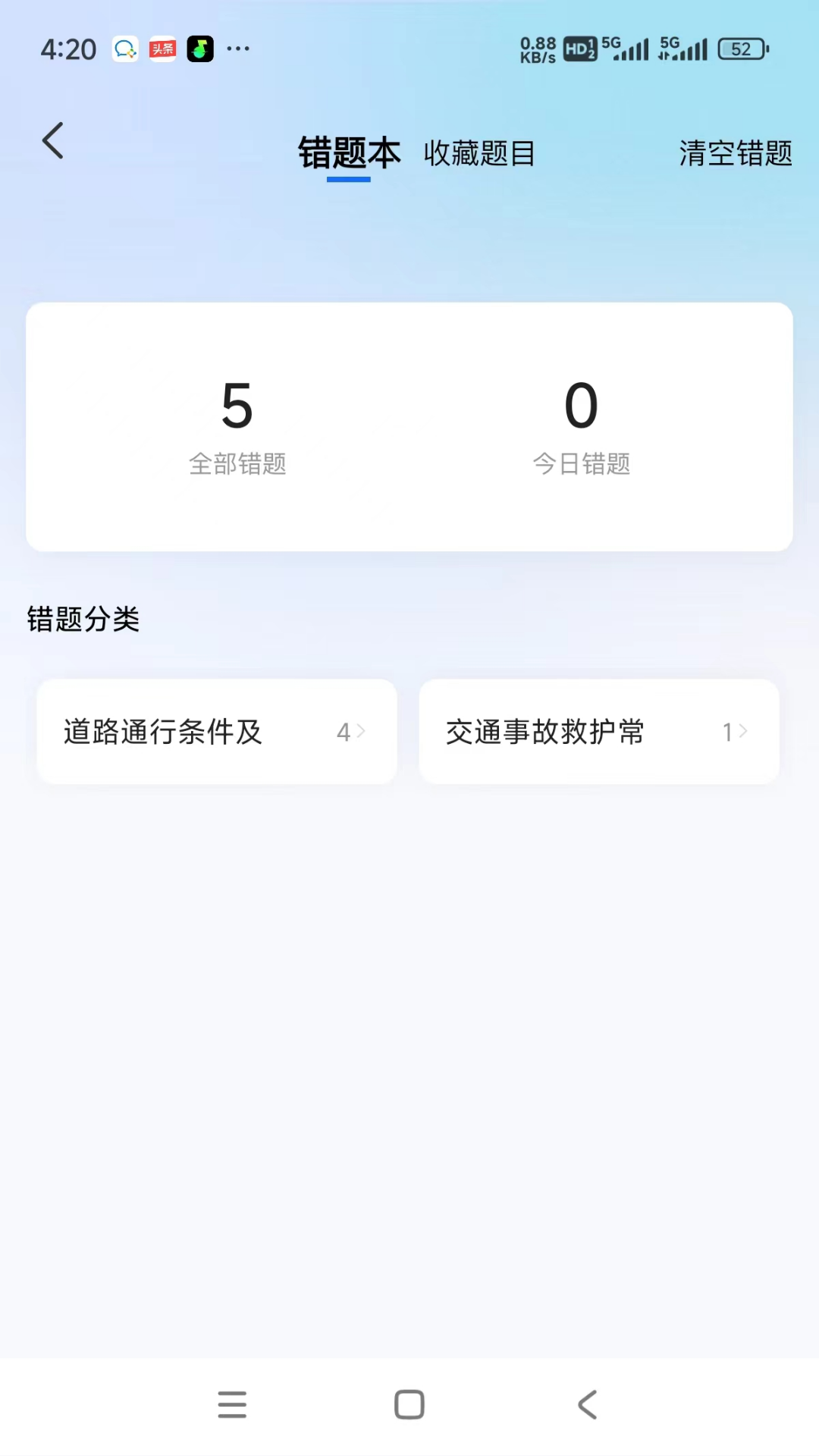The image size is (819, 1456).
Task: Tap the battery indicator showing 52
Action: (739, 48)
